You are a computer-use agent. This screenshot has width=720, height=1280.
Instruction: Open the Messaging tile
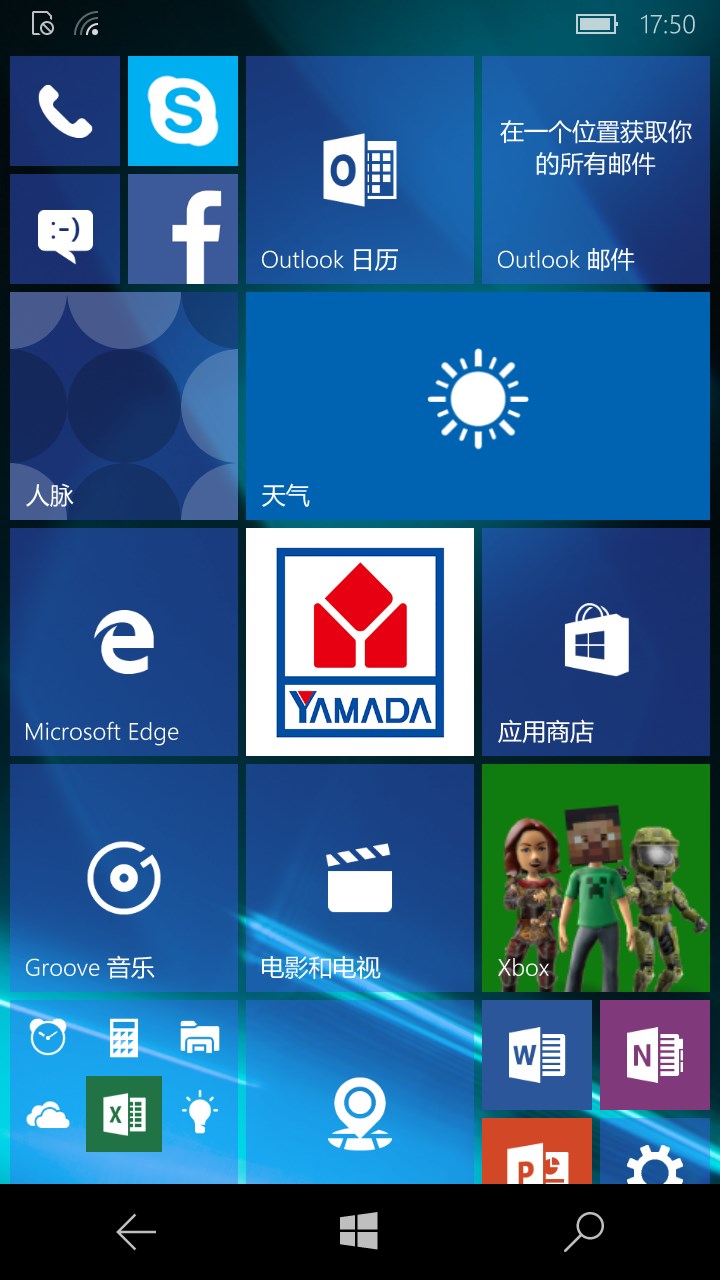[x=64, y=228]
